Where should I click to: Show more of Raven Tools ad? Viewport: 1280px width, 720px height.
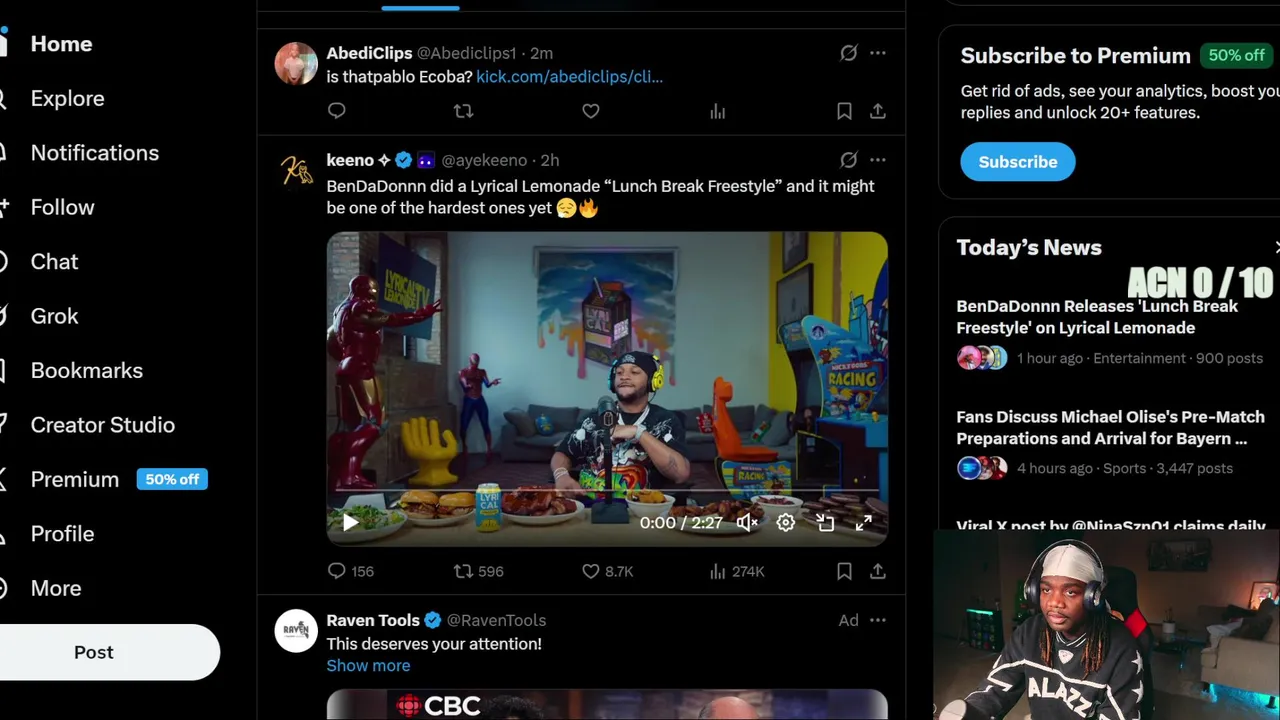pyautogui.click(x=368, y=666)
